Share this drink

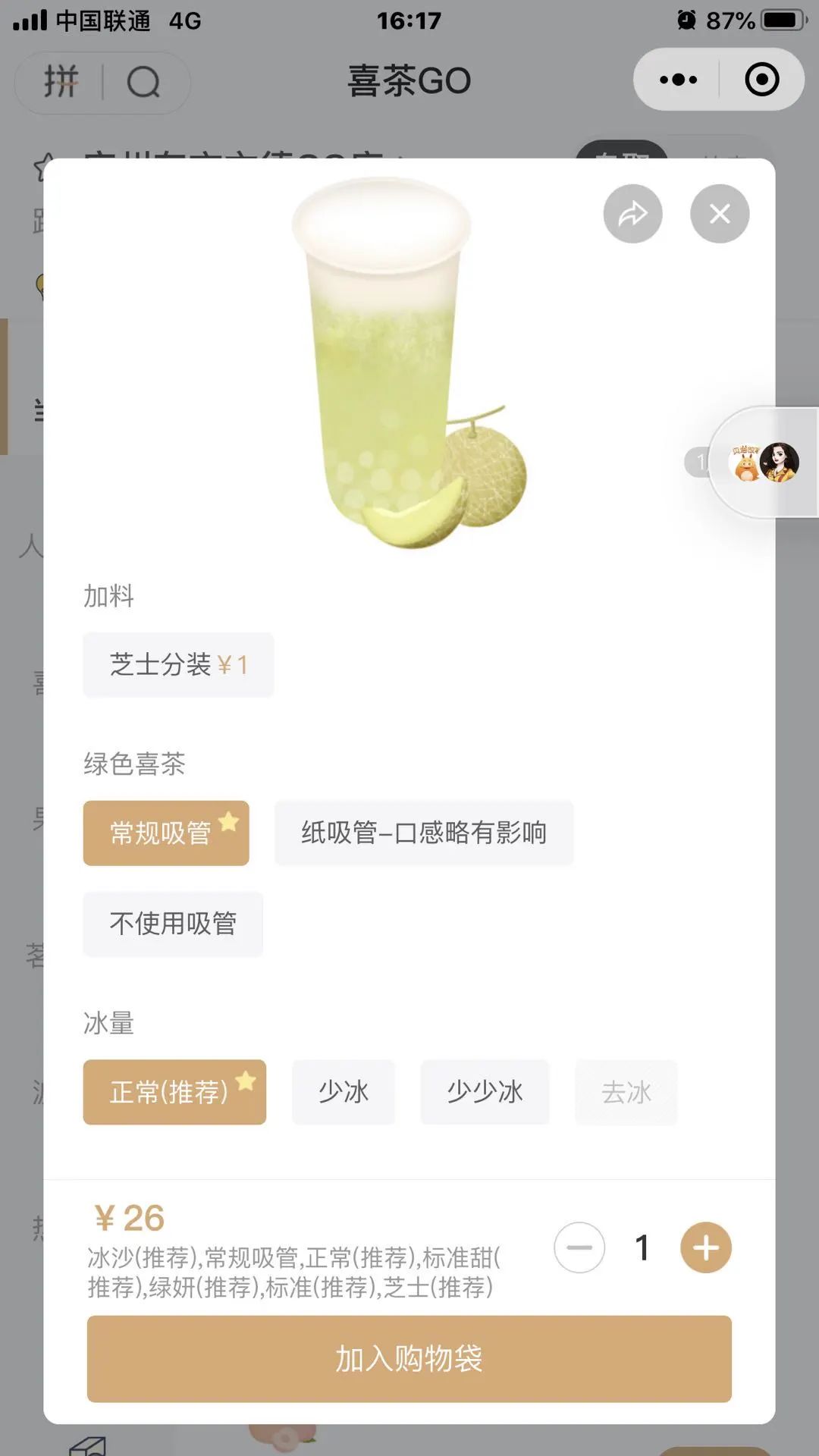tap(632, 214)
